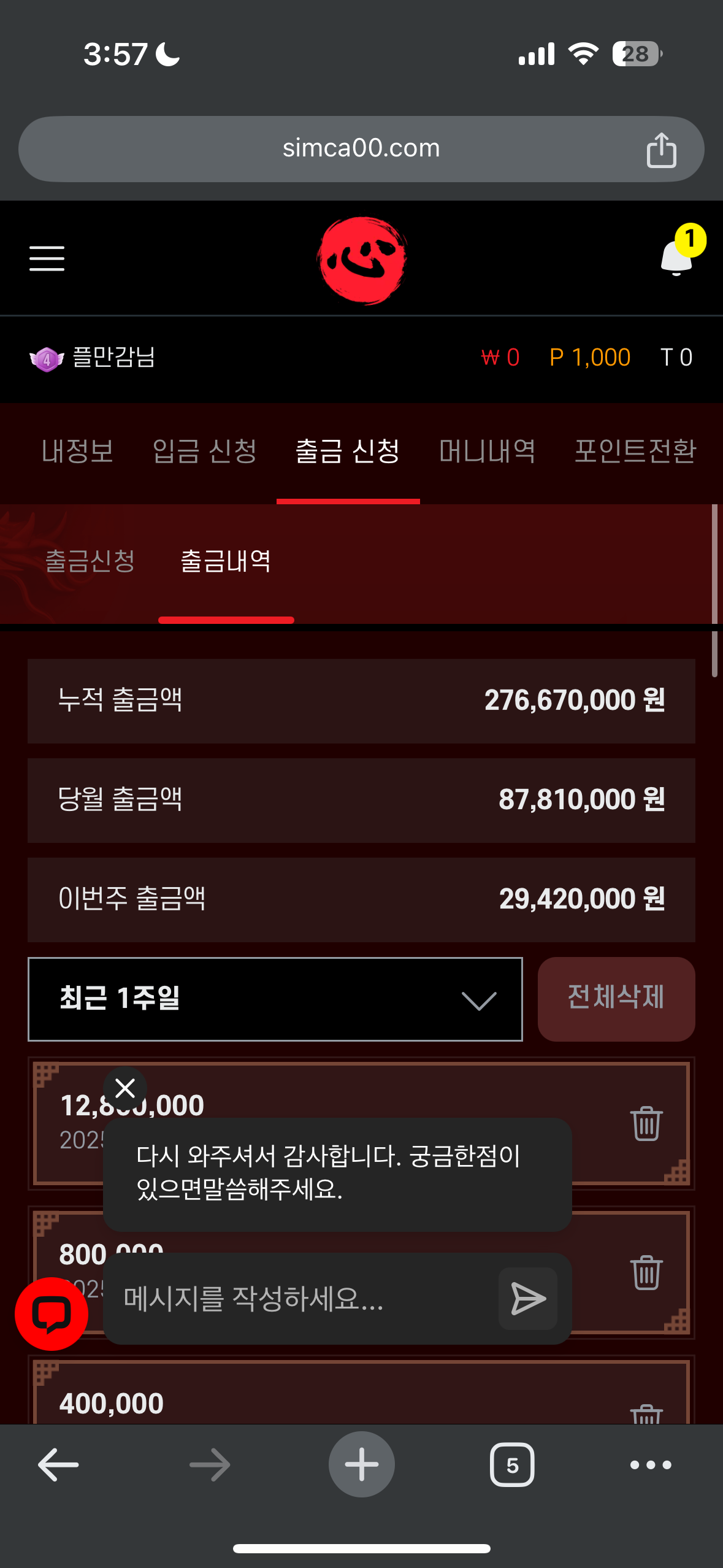Switch to the 입금 신청 tab
Image resolution: width=723 pixels, height=1568 pixels.
tap(204, 452)
